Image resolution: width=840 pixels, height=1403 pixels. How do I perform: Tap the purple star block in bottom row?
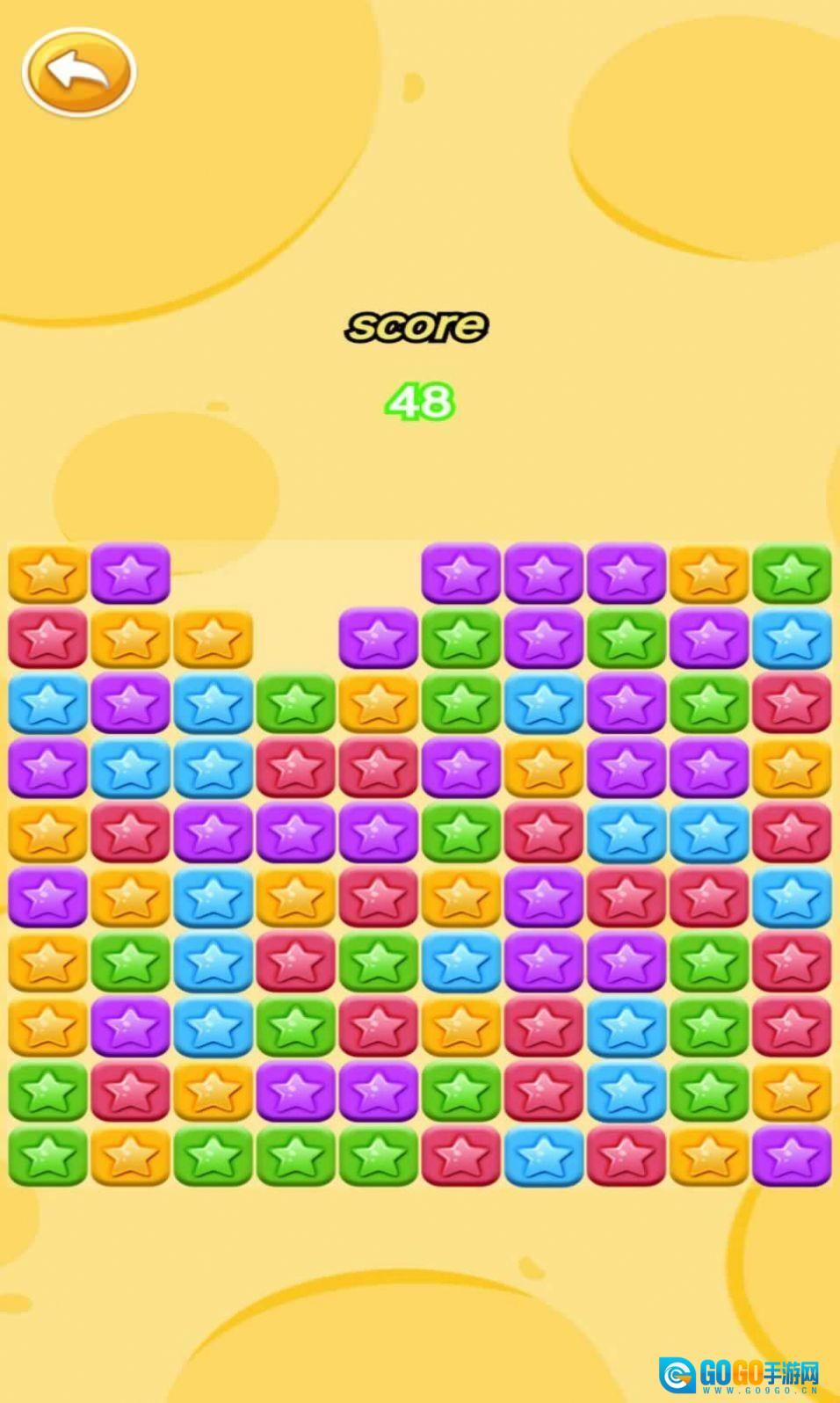tap(792, 1157)
